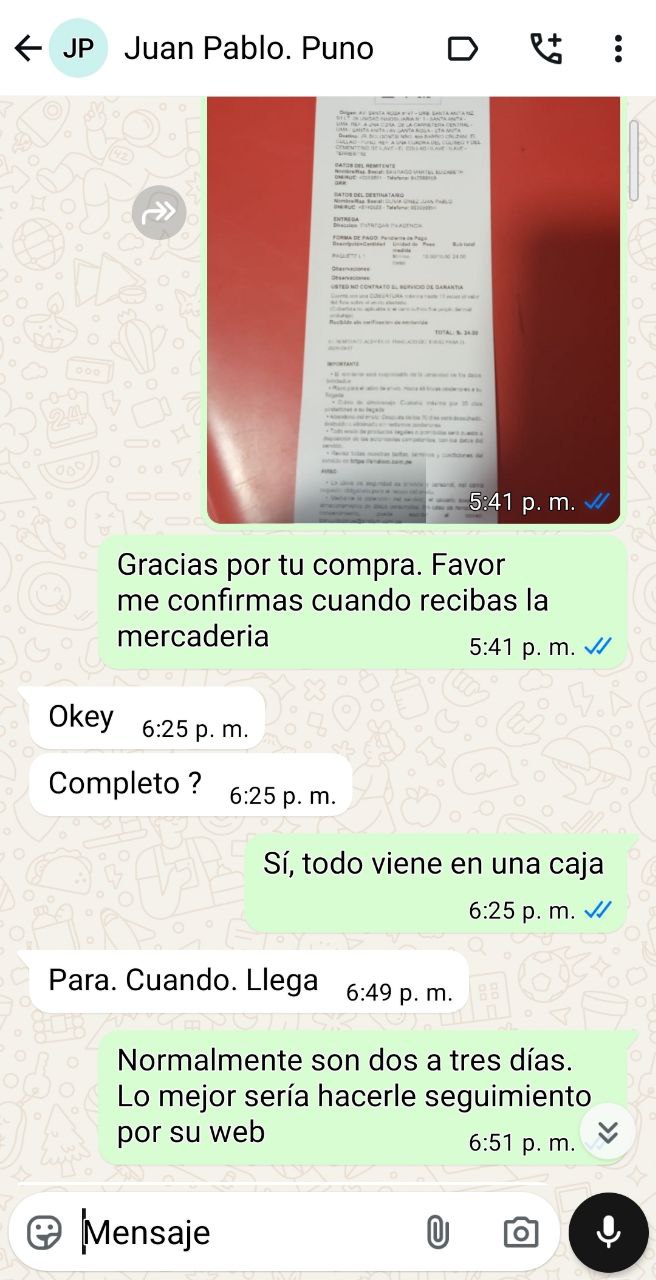Viewport: 656px width, 1280px height.
Task: Record a voice message with the microphone
Action: point(608,1232)
